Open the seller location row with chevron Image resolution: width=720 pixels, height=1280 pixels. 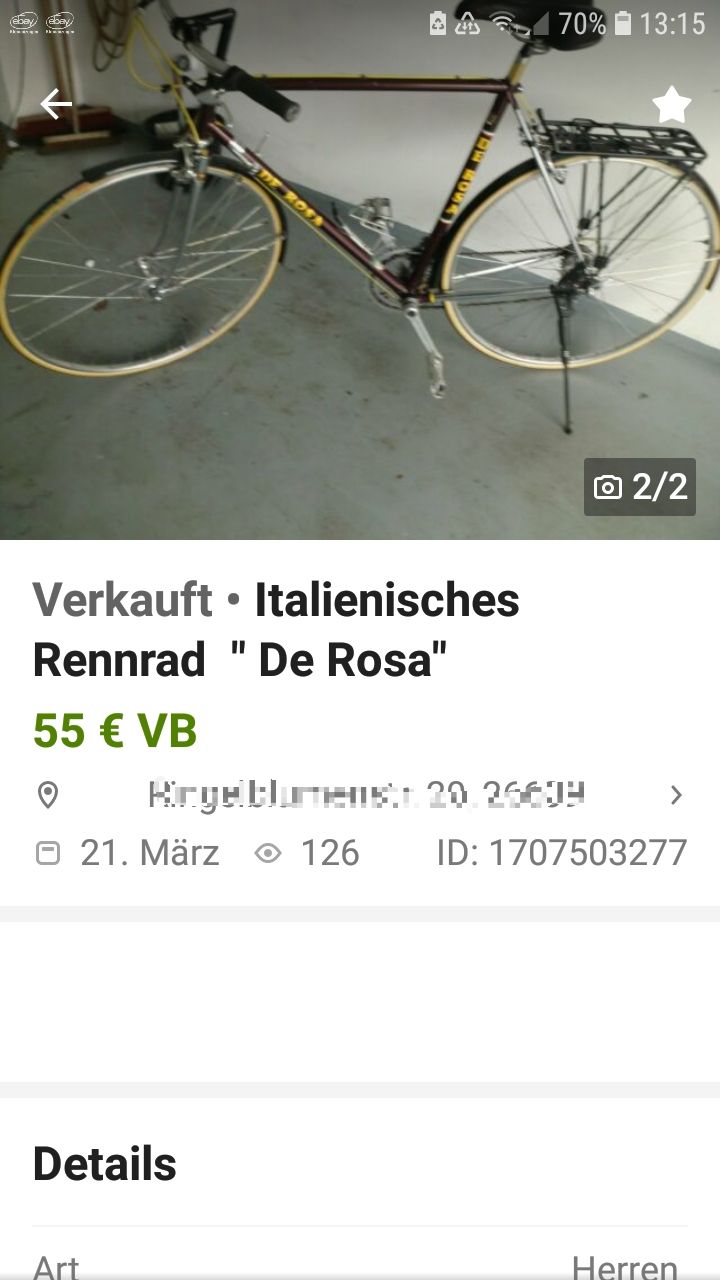[360, 795]
